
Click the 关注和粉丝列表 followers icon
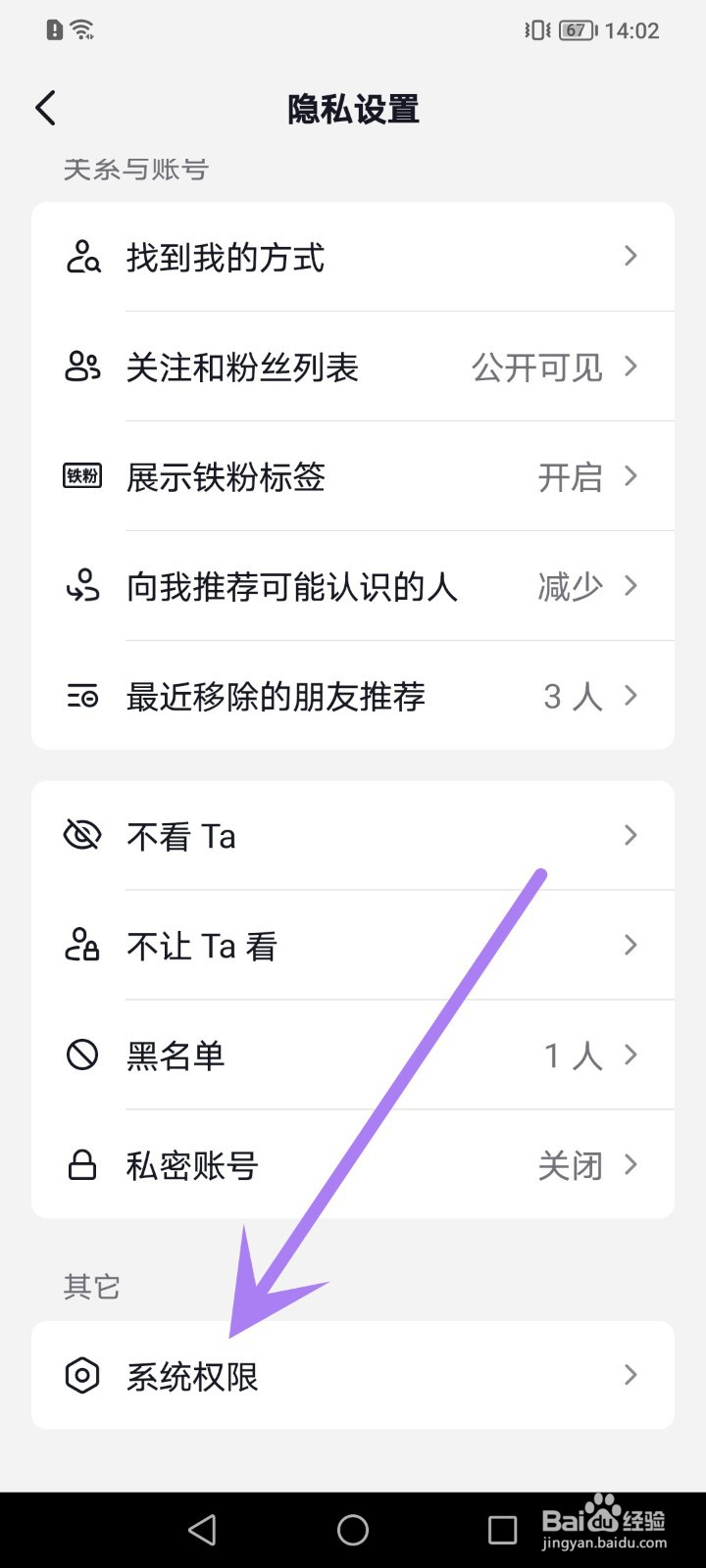[x=82, y=367]
